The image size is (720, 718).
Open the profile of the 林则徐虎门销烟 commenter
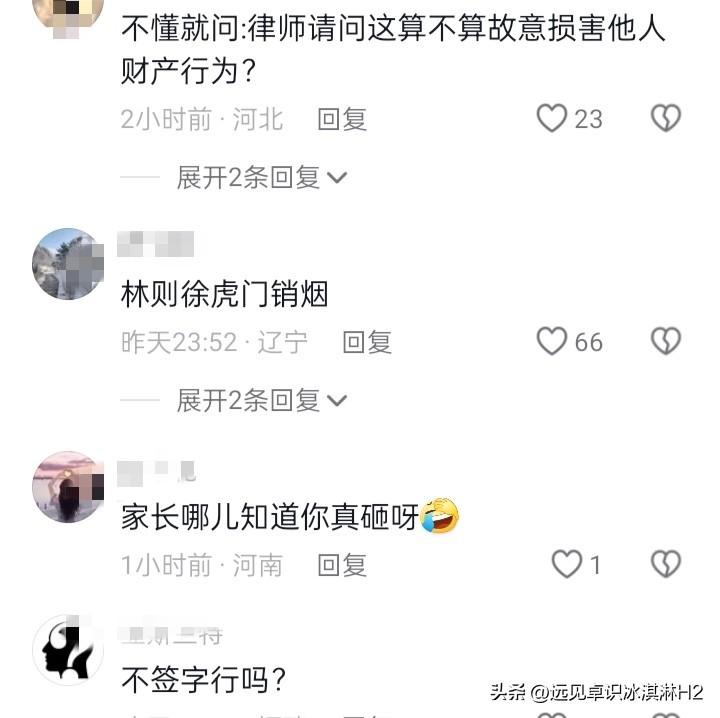coord(68,264)
